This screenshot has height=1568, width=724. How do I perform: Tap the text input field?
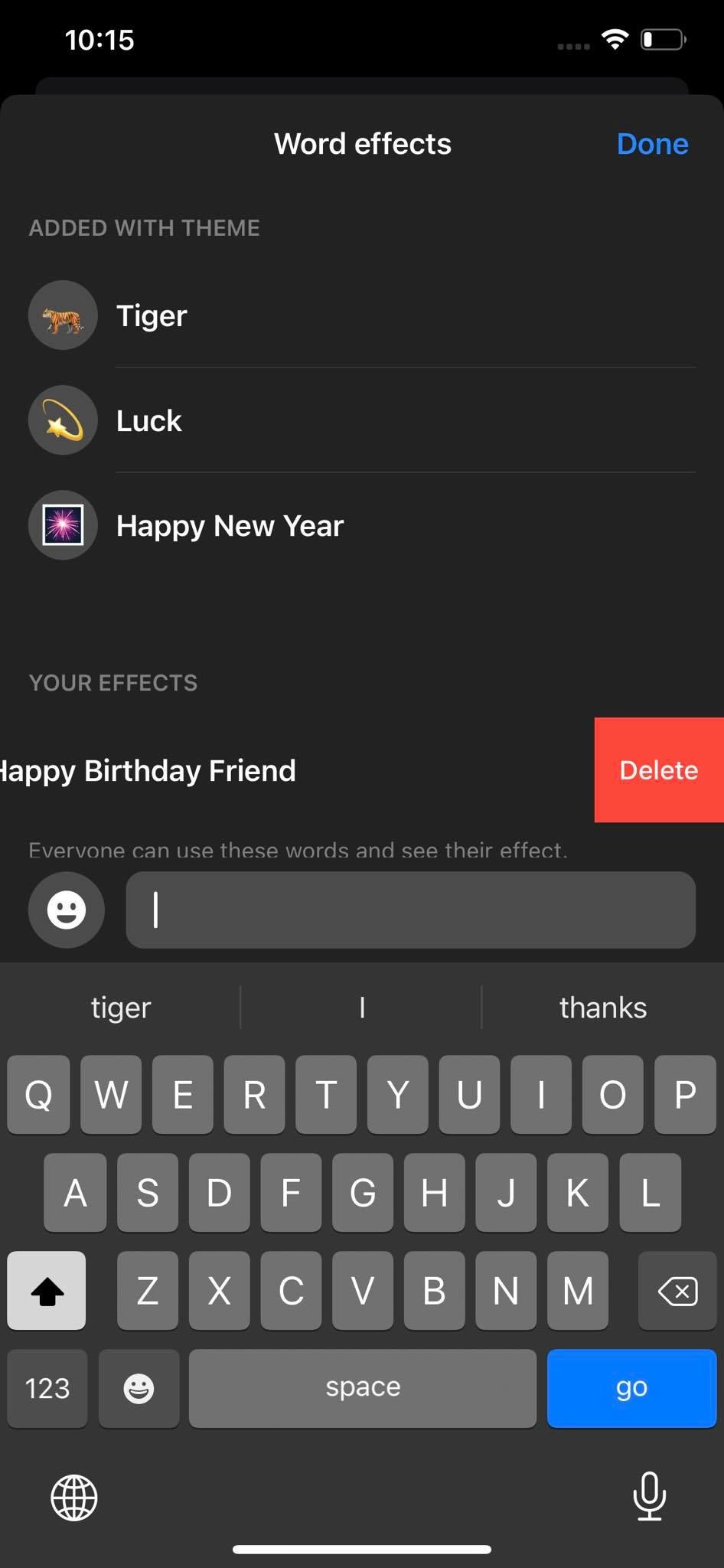[x=410, y=910]
